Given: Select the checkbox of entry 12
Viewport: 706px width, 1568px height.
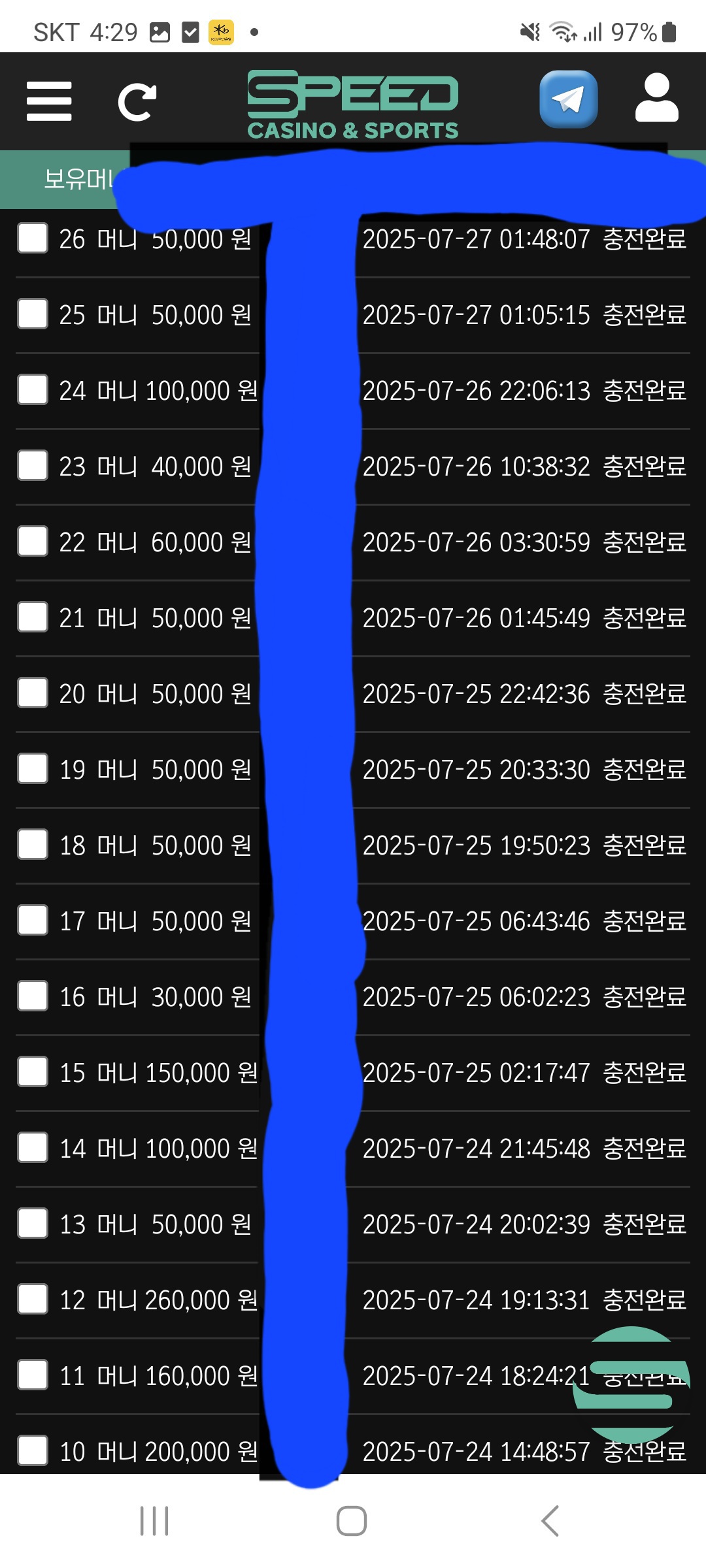Looking at the screenshot, I should coord(33,1299).
